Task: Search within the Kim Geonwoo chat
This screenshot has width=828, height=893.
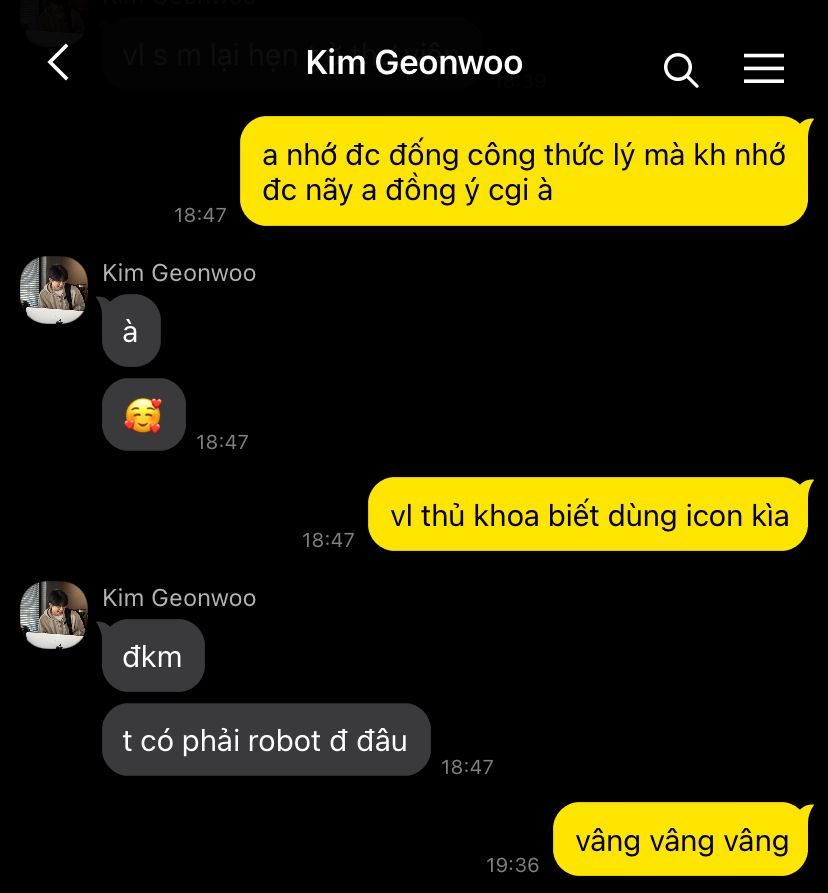Action: (x=681, y=70)
